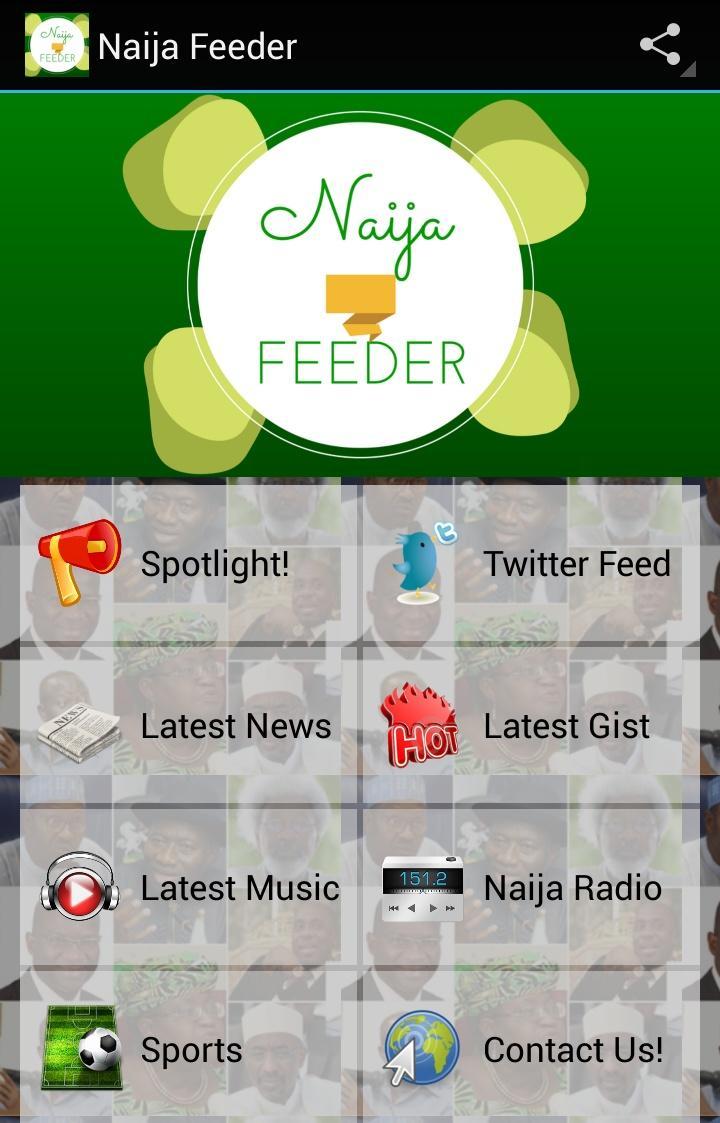Click the HOT flame icon for Latest Gist

pyautogui.click(x=420, y=726)
